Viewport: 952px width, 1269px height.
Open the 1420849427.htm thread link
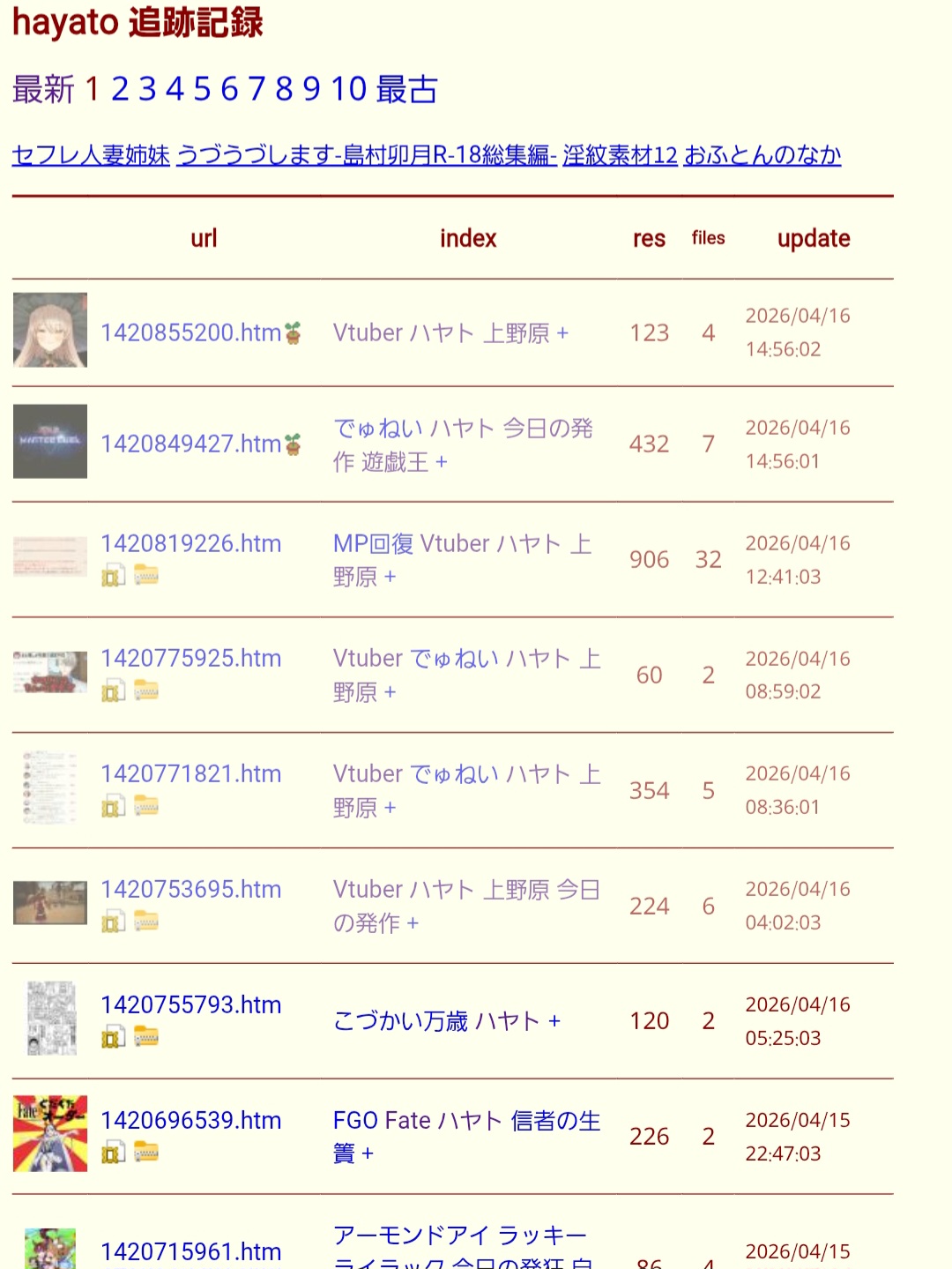tap(190, 444)
